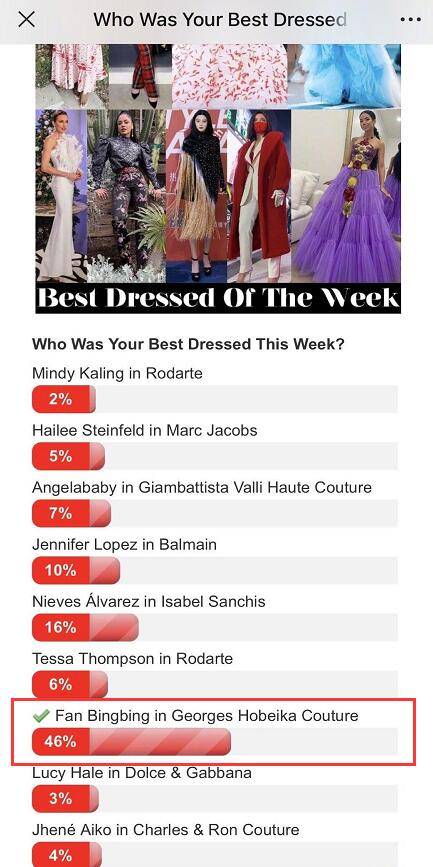Close the Best Dressed poll page

click(26, 20)
